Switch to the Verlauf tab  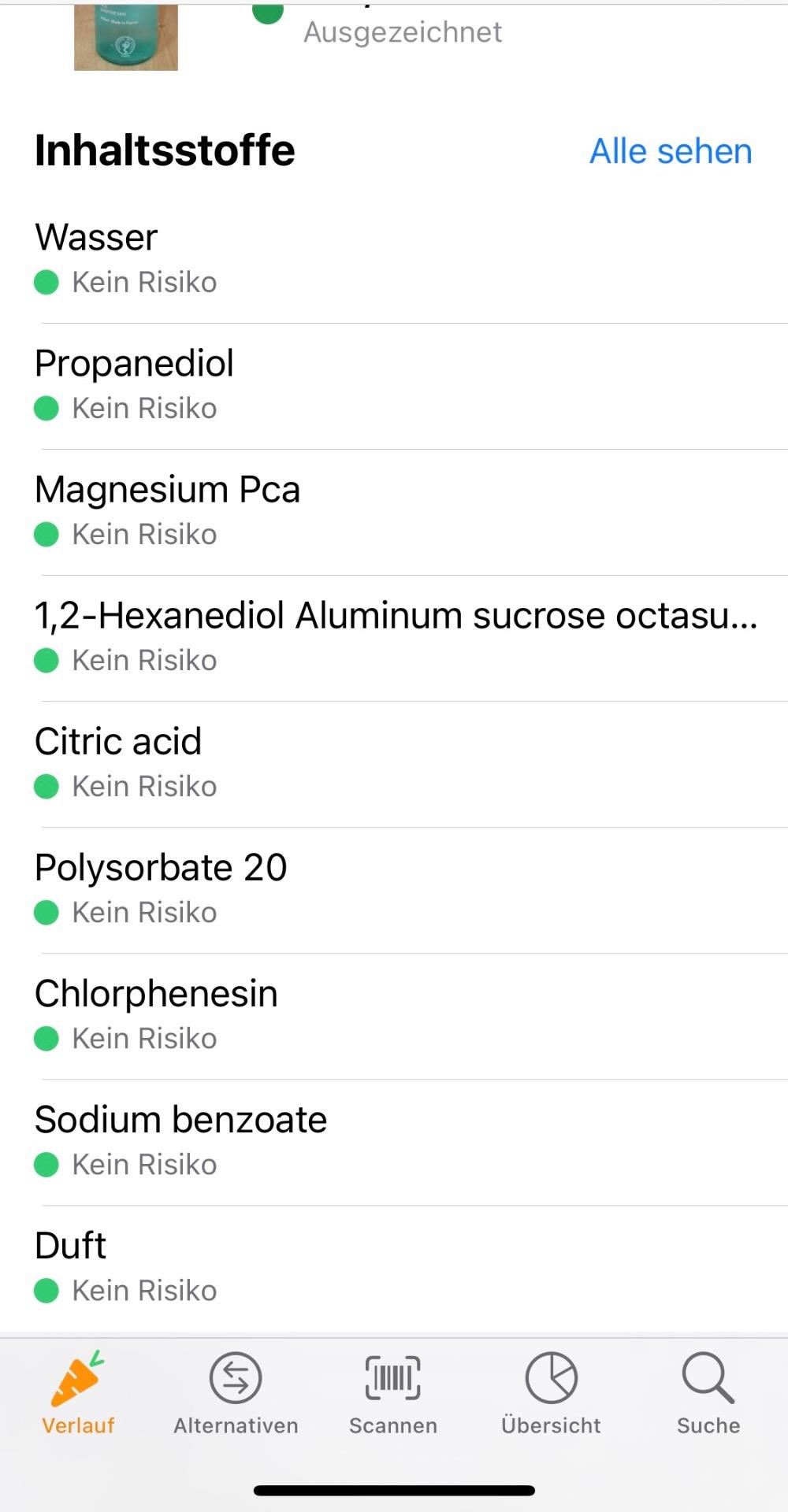(78, 1394)
